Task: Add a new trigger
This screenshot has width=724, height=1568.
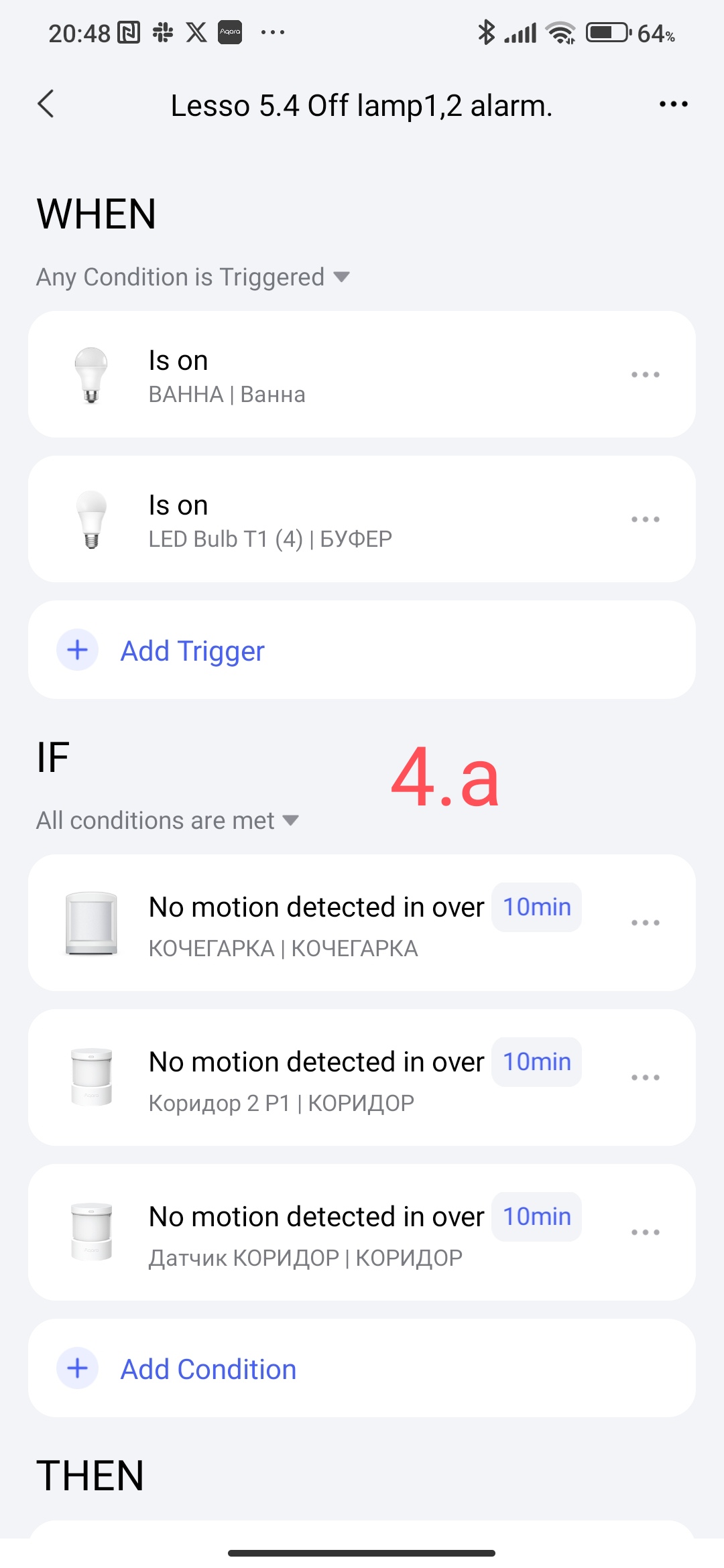Action: (192, 651)
